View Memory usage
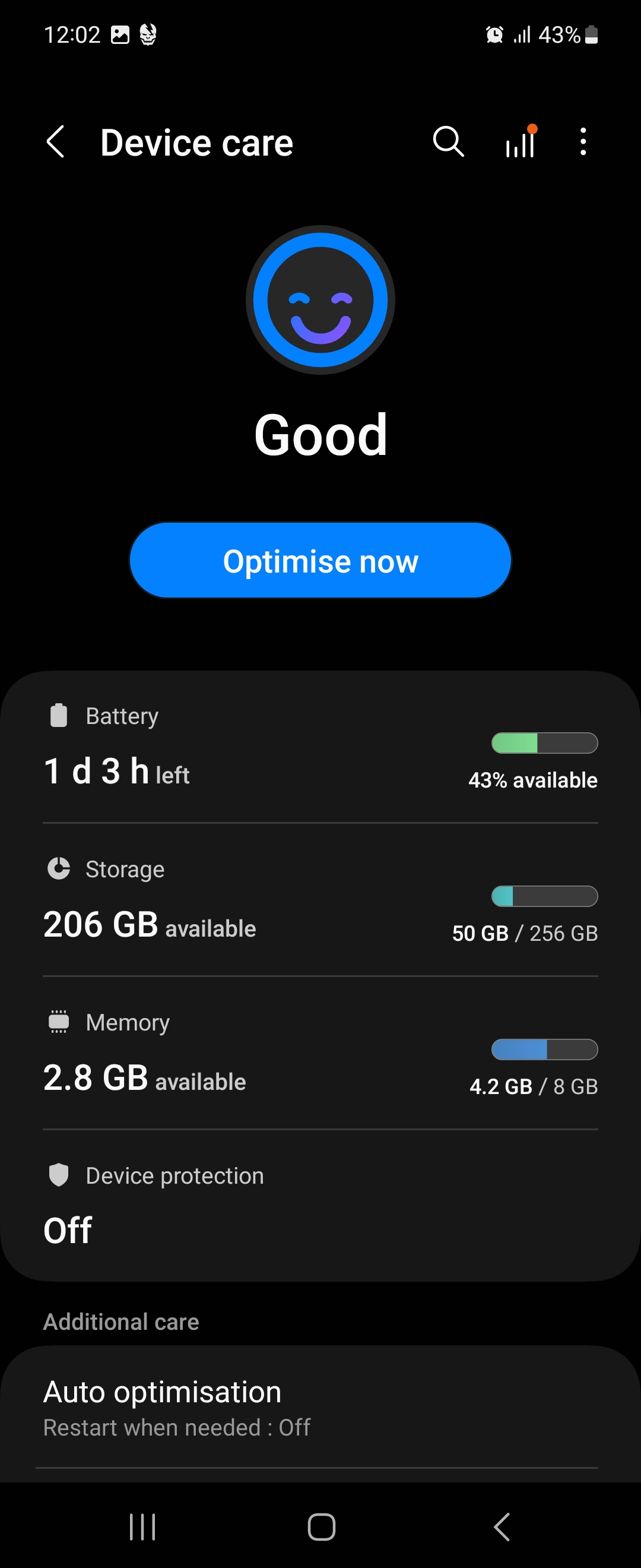Image resolution: width=641 pixels, height=1568 pixels. 320,1054
